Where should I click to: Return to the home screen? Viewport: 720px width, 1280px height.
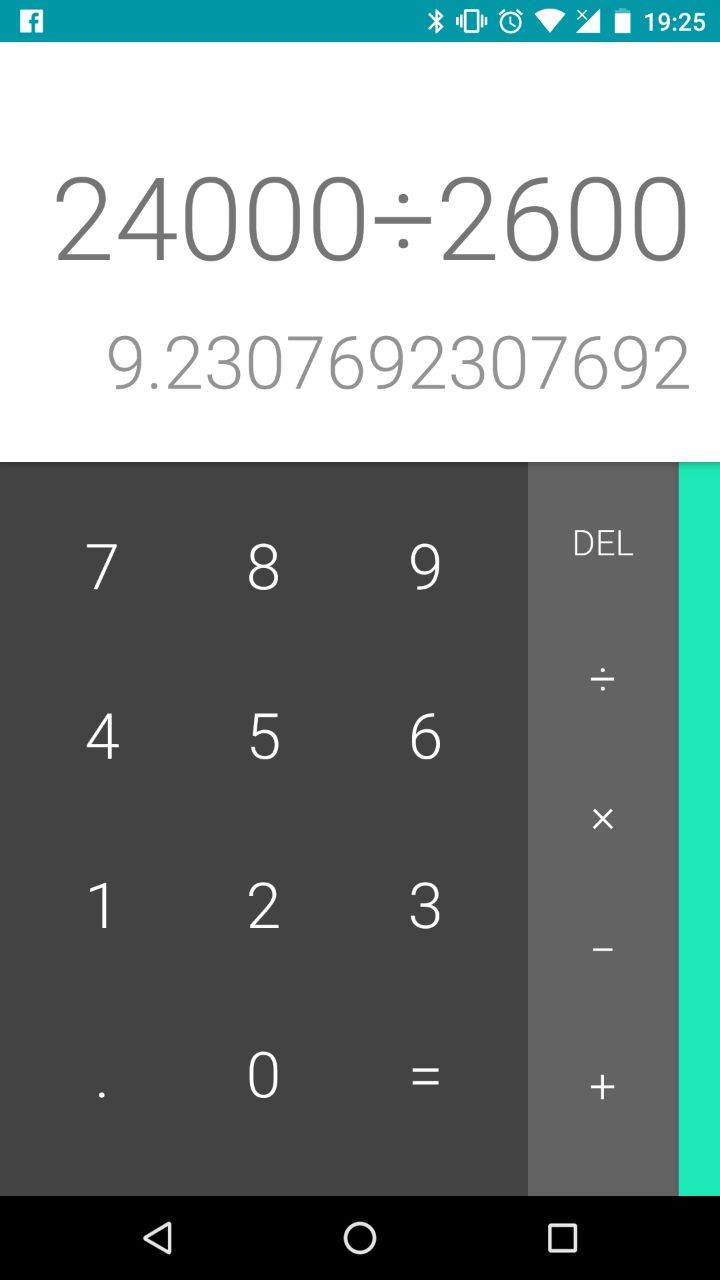tap(360, 1238)
